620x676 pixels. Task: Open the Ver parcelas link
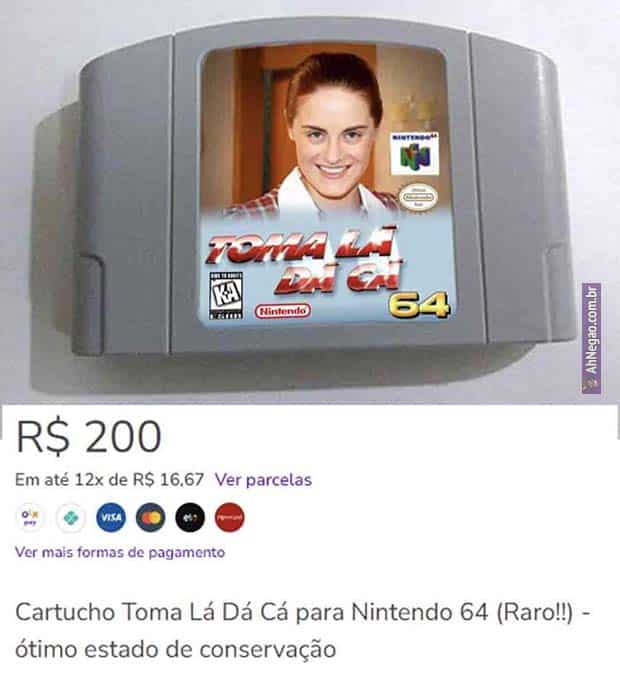point(263,480)
